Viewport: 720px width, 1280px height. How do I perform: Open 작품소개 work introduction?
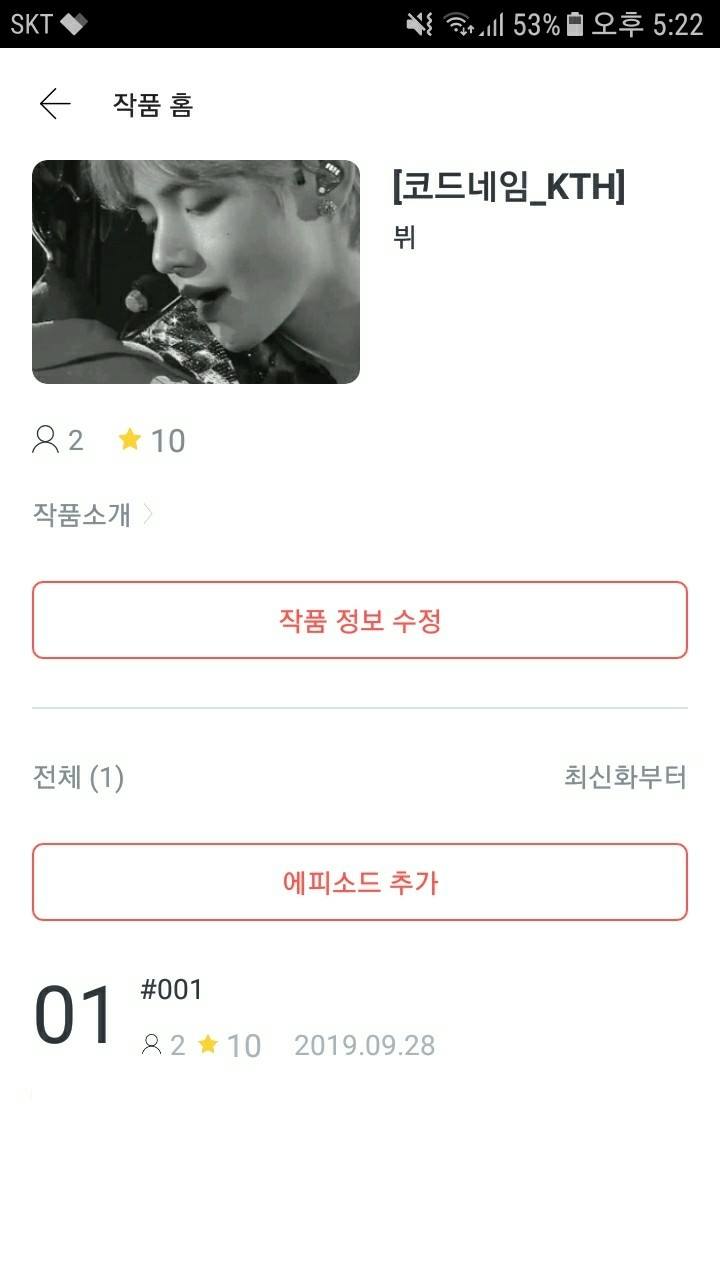[x=93, y=514]
